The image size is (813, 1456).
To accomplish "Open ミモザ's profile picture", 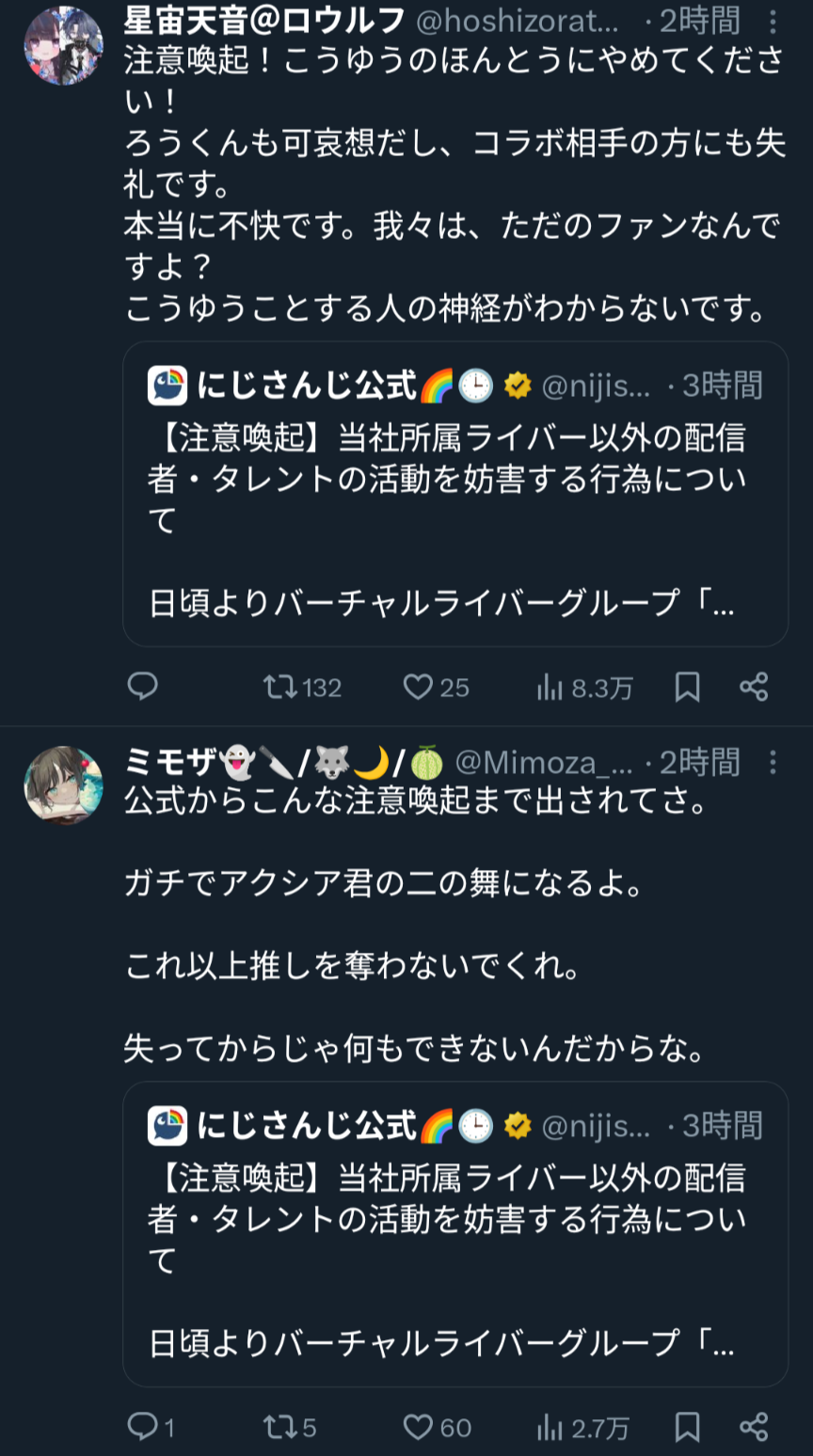I will [x=63, y=785].
